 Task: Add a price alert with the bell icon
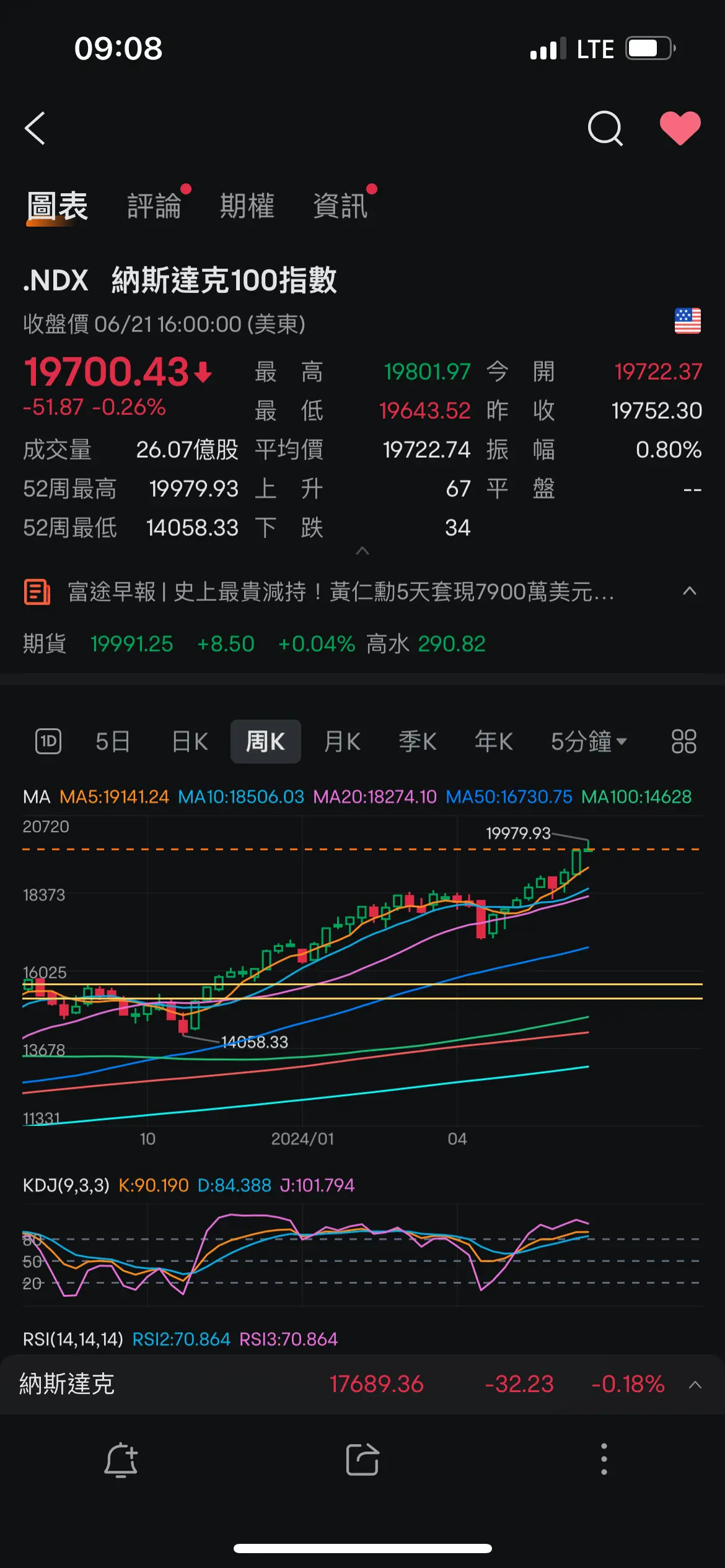coord(121,1460)
